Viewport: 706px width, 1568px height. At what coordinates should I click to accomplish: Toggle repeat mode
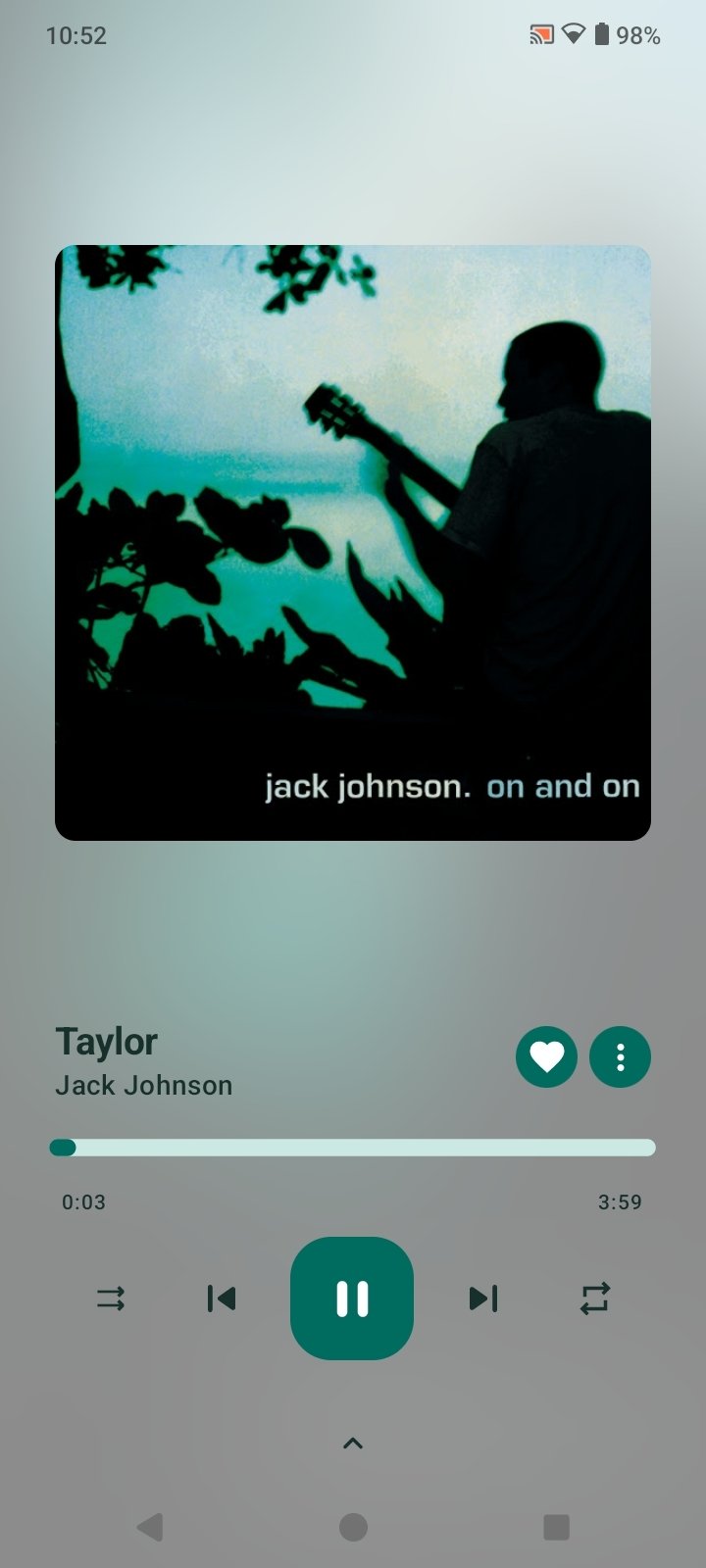point(595,1298)
